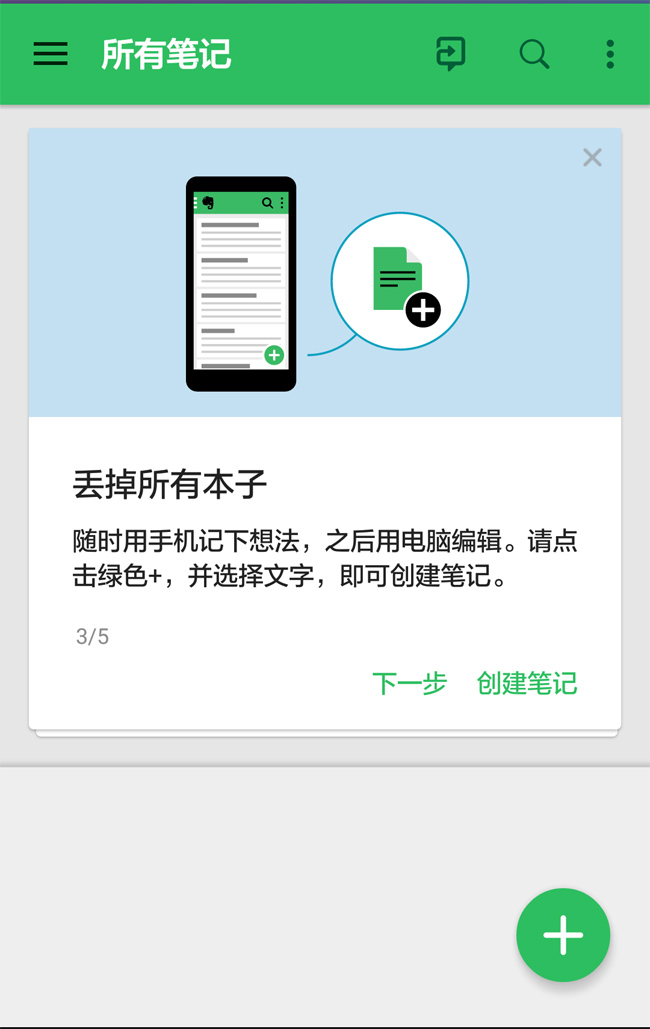This screenshot has height=1029, width=650.
Task: Search all notes
Action: pyautogui.click(x=534, y=54)
